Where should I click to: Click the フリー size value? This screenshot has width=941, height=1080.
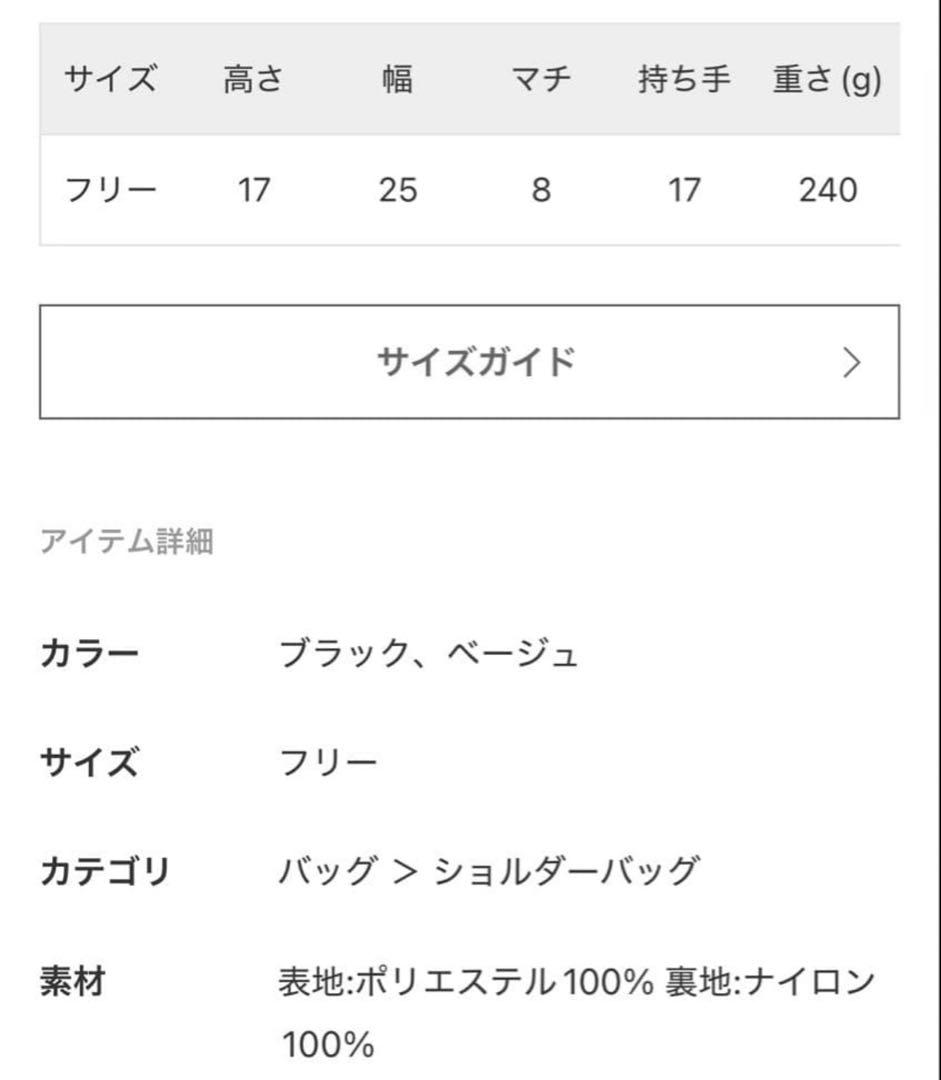point(330,761)
